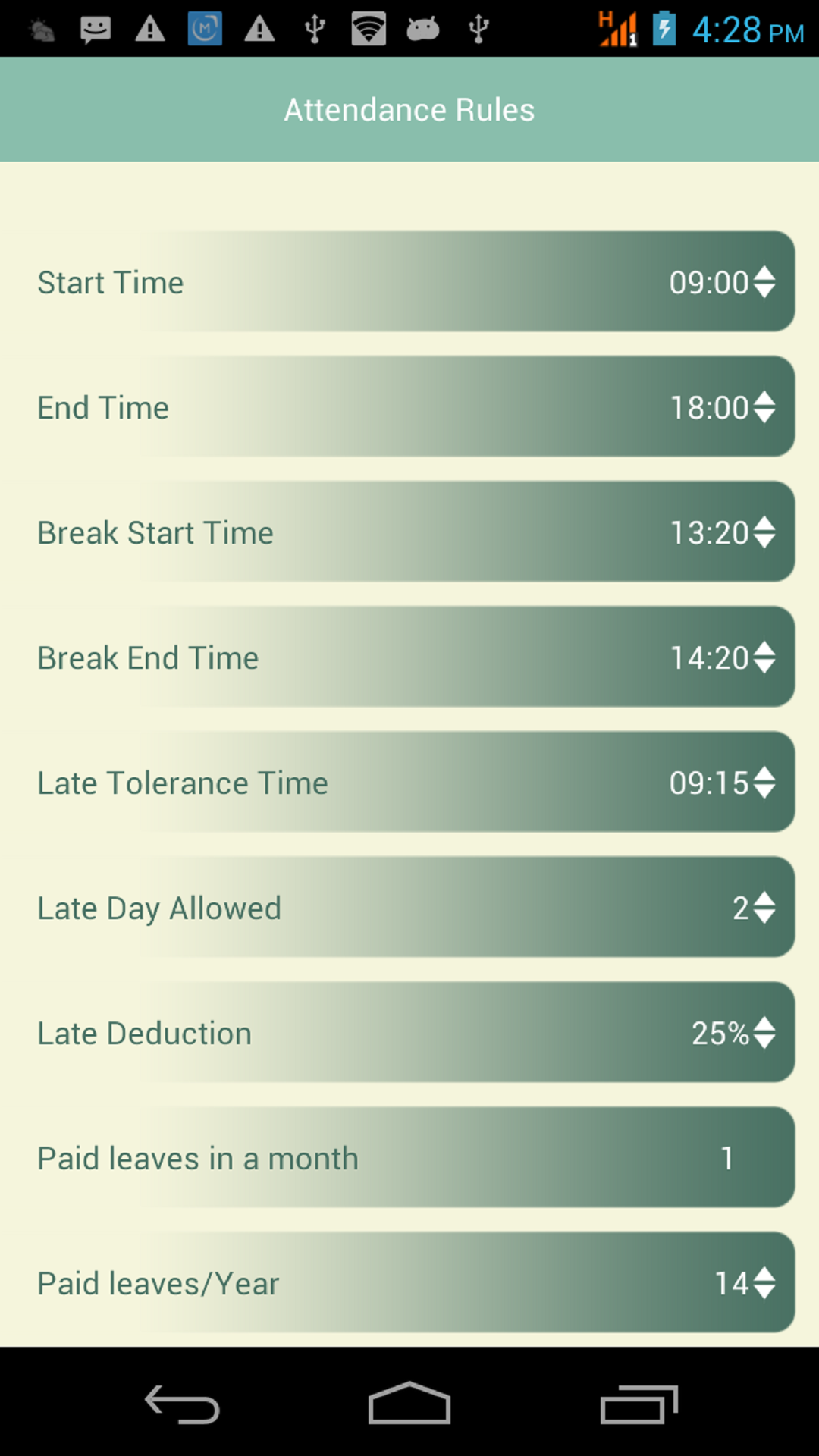The width and height of the screenshot is (819, 1456).
Task: Tap the signal strength indicator
Action: coord(617,29)
